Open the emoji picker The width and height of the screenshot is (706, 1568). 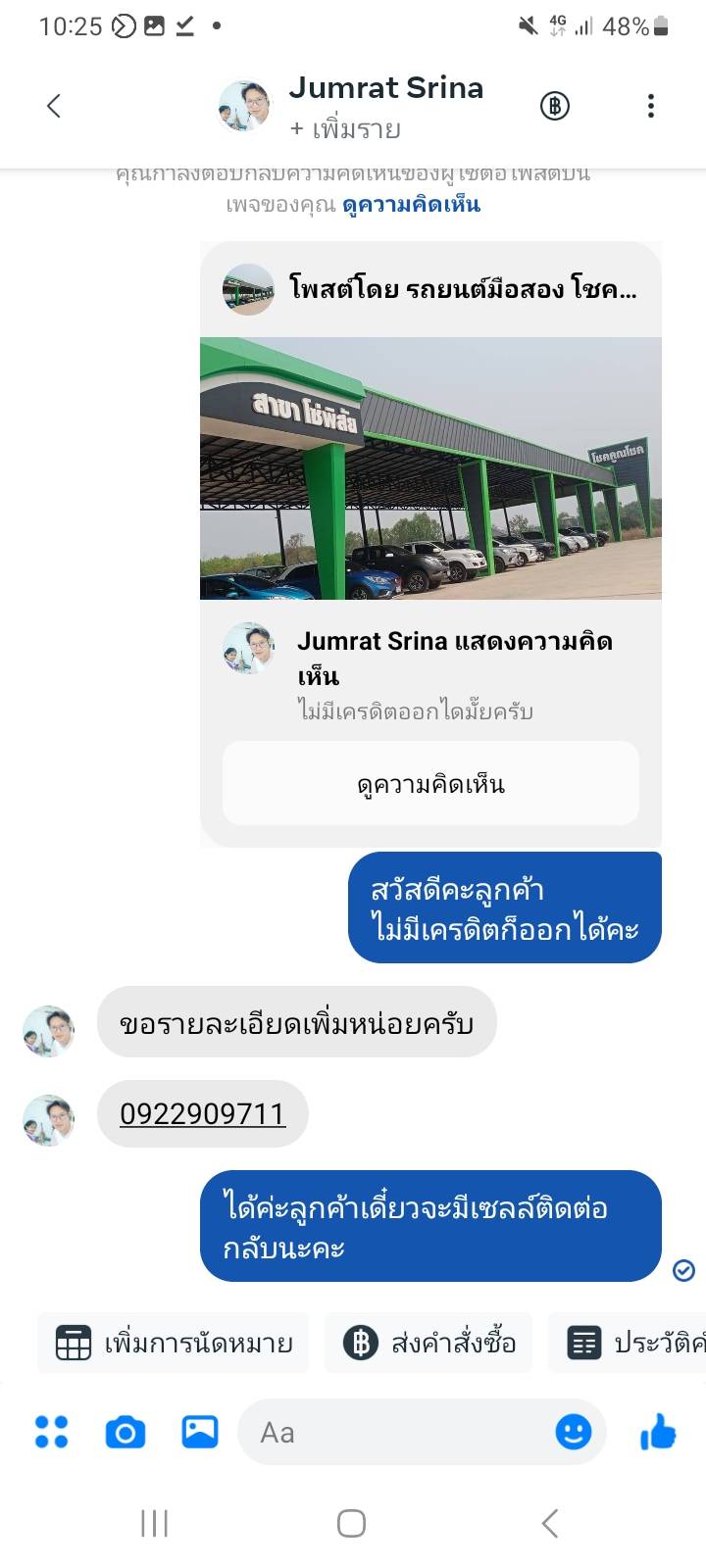coord(574,1432)
